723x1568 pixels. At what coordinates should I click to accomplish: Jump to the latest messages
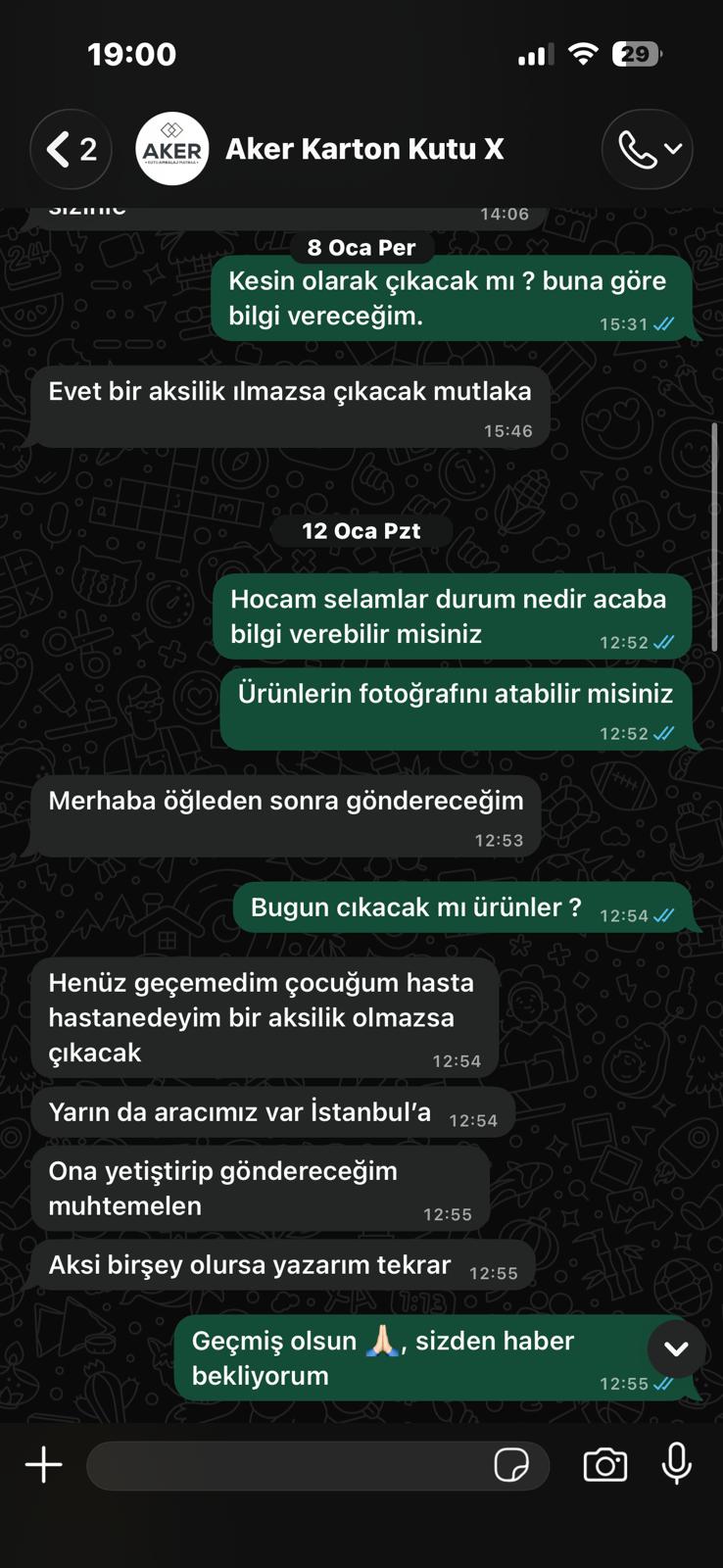pos(676,1348)
